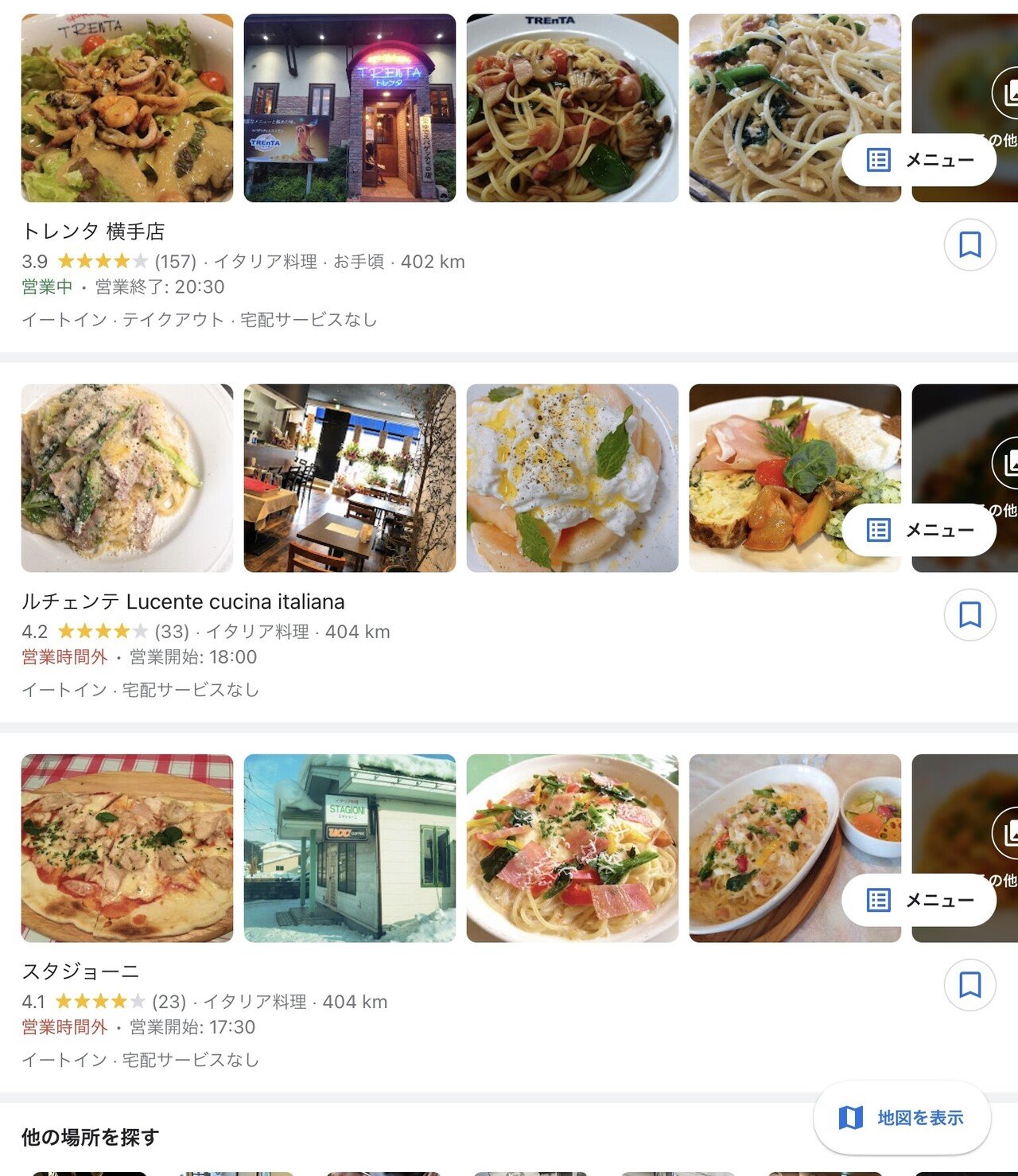Save トレンタ 横手店 with the bookmark icon

969,244
